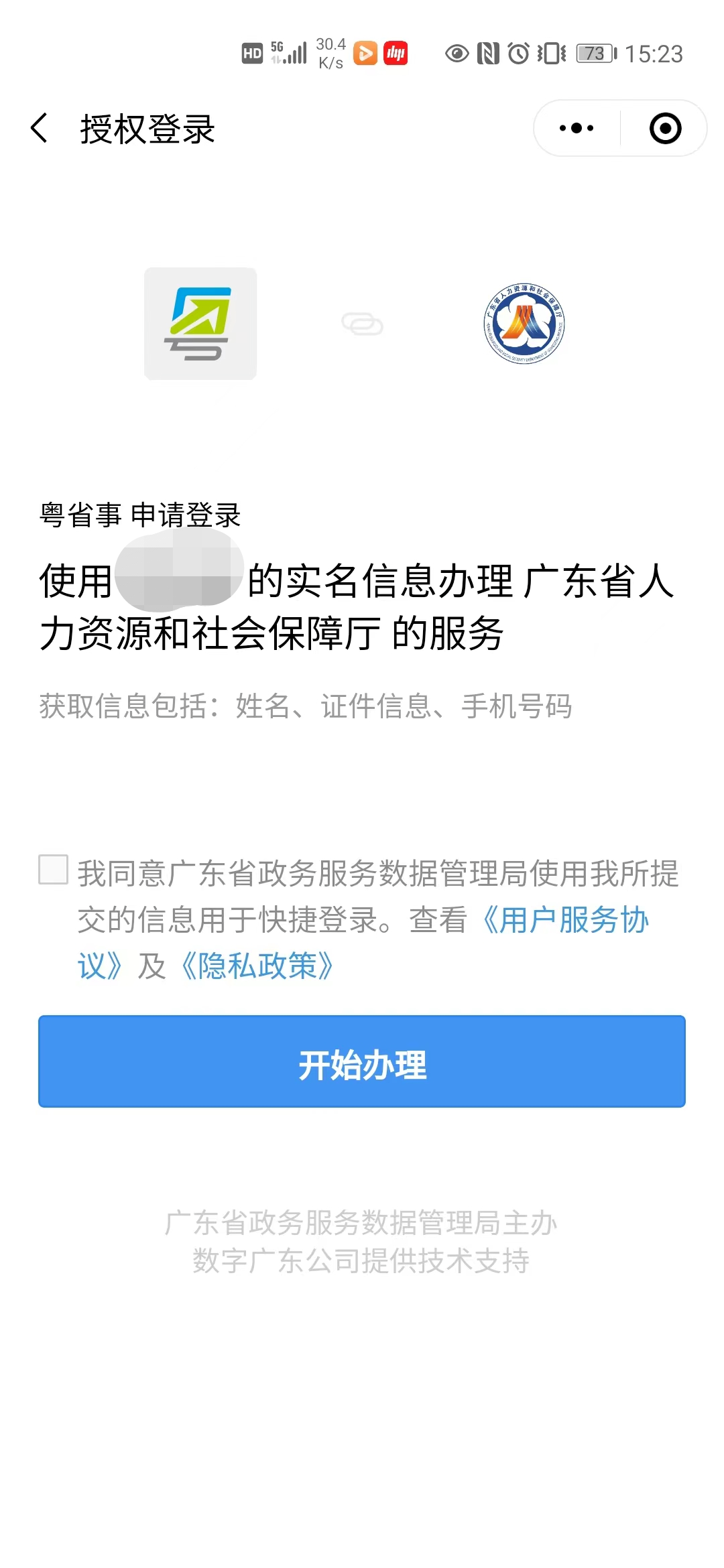
Task: Open the 《用户服务协议》 link
Action: [564, 920]
